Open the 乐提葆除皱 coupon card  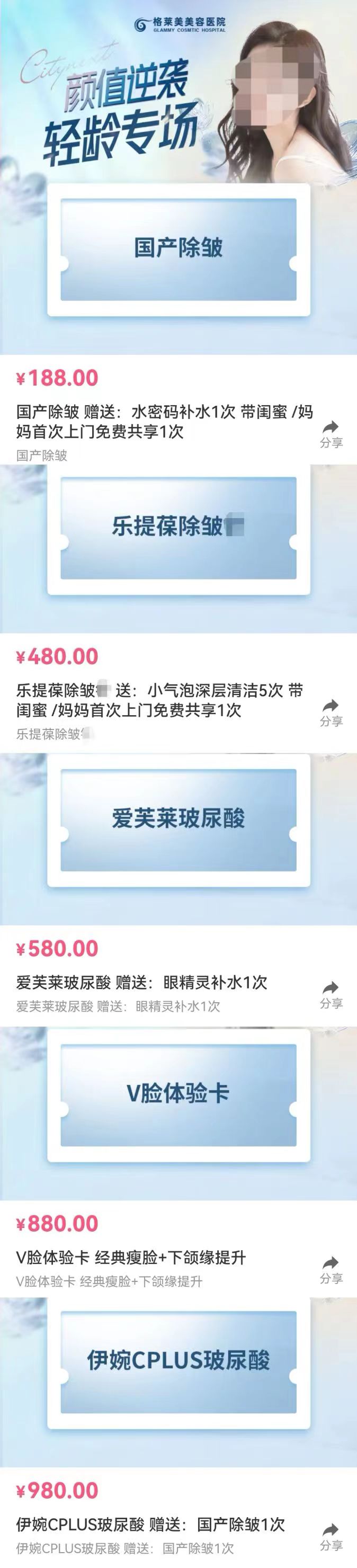coord(178,527)
